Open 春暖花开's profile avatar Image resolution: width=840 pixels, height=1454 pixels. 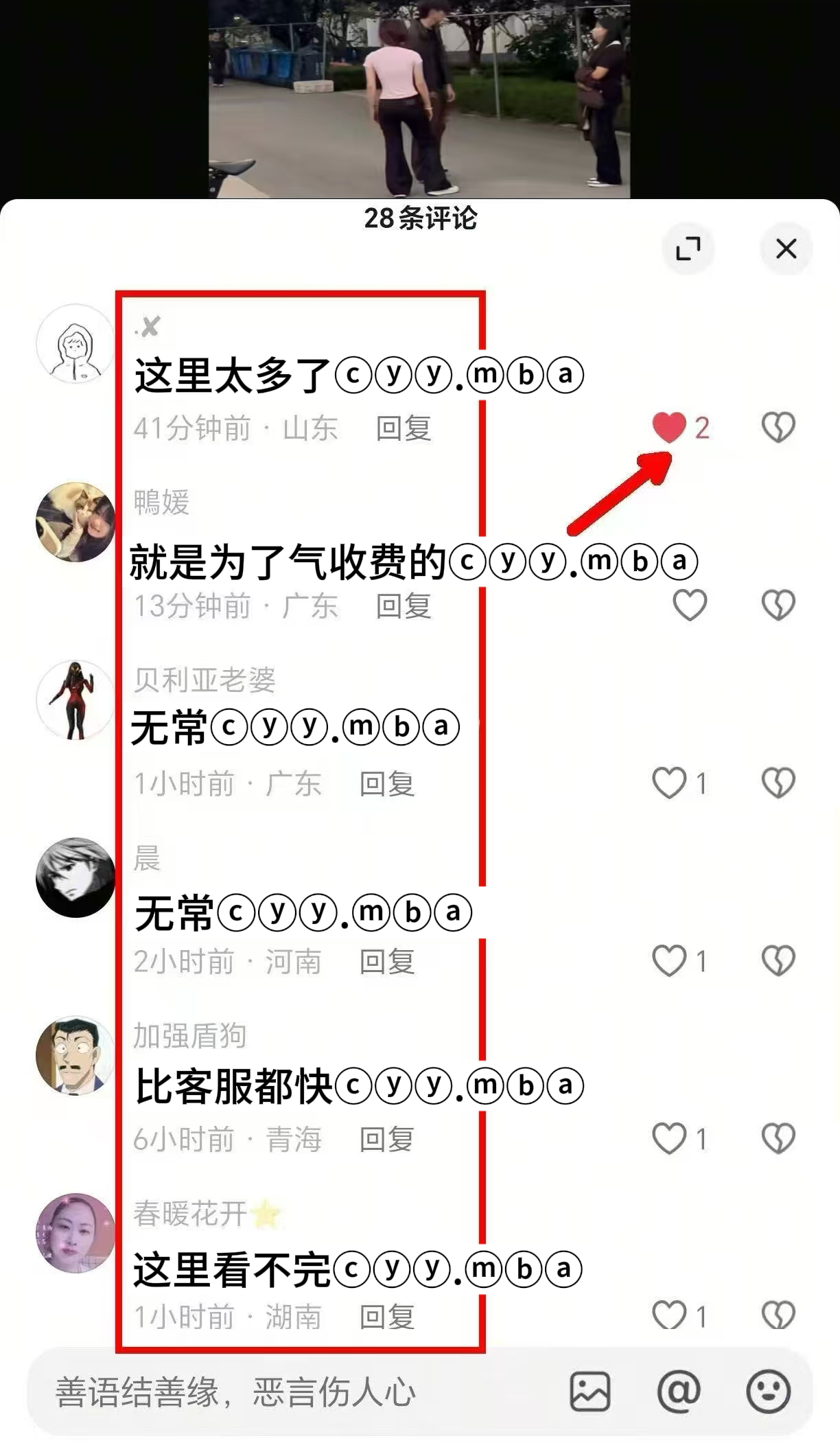(75, 1234)
